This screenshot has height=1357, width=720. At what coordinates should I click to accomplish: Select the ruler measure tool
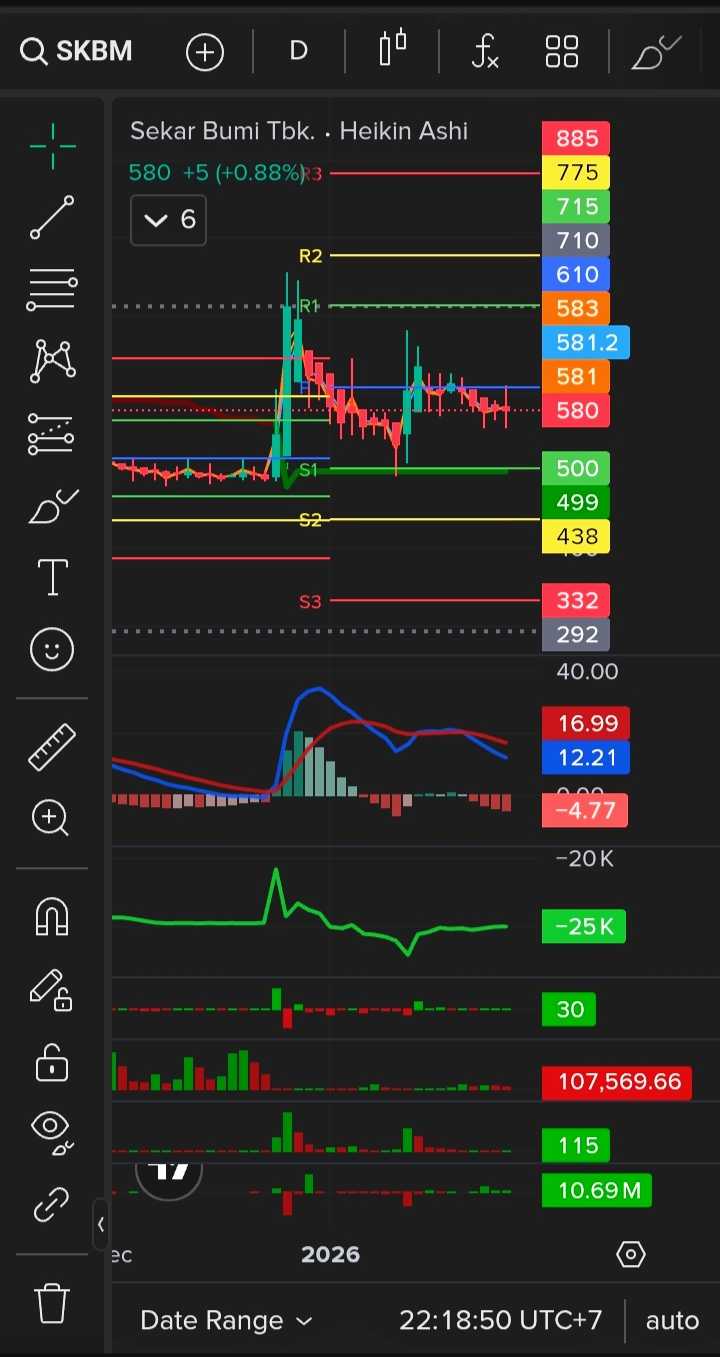click(52, 747)
